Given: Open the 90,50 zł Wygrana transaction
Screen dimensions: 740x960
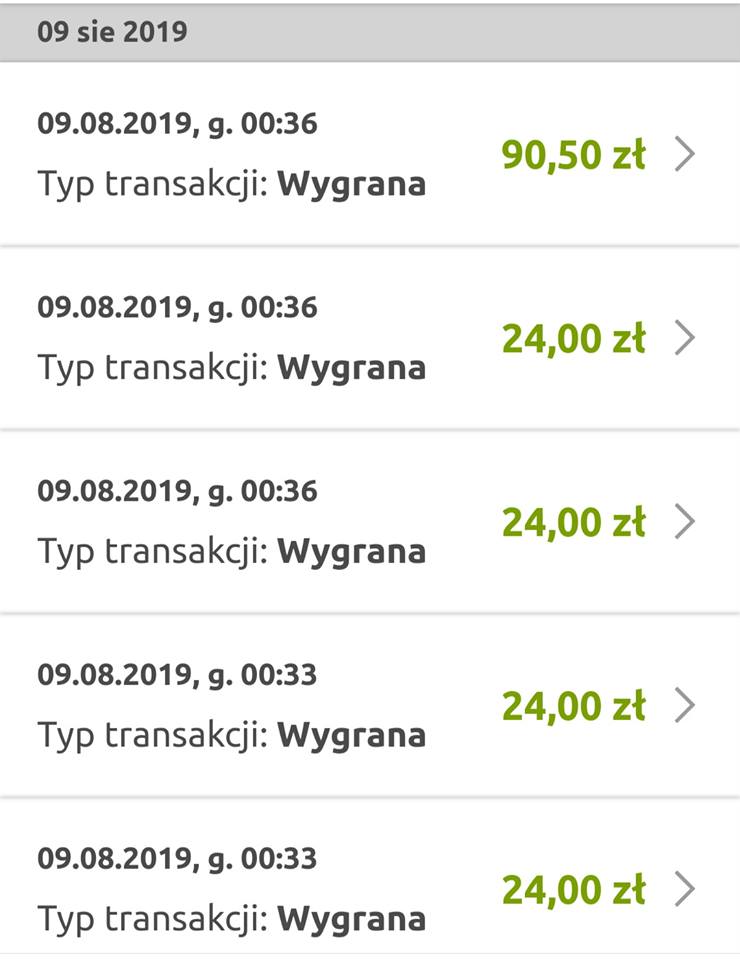Looking at the screenshot, I should [x=684, y=155].
